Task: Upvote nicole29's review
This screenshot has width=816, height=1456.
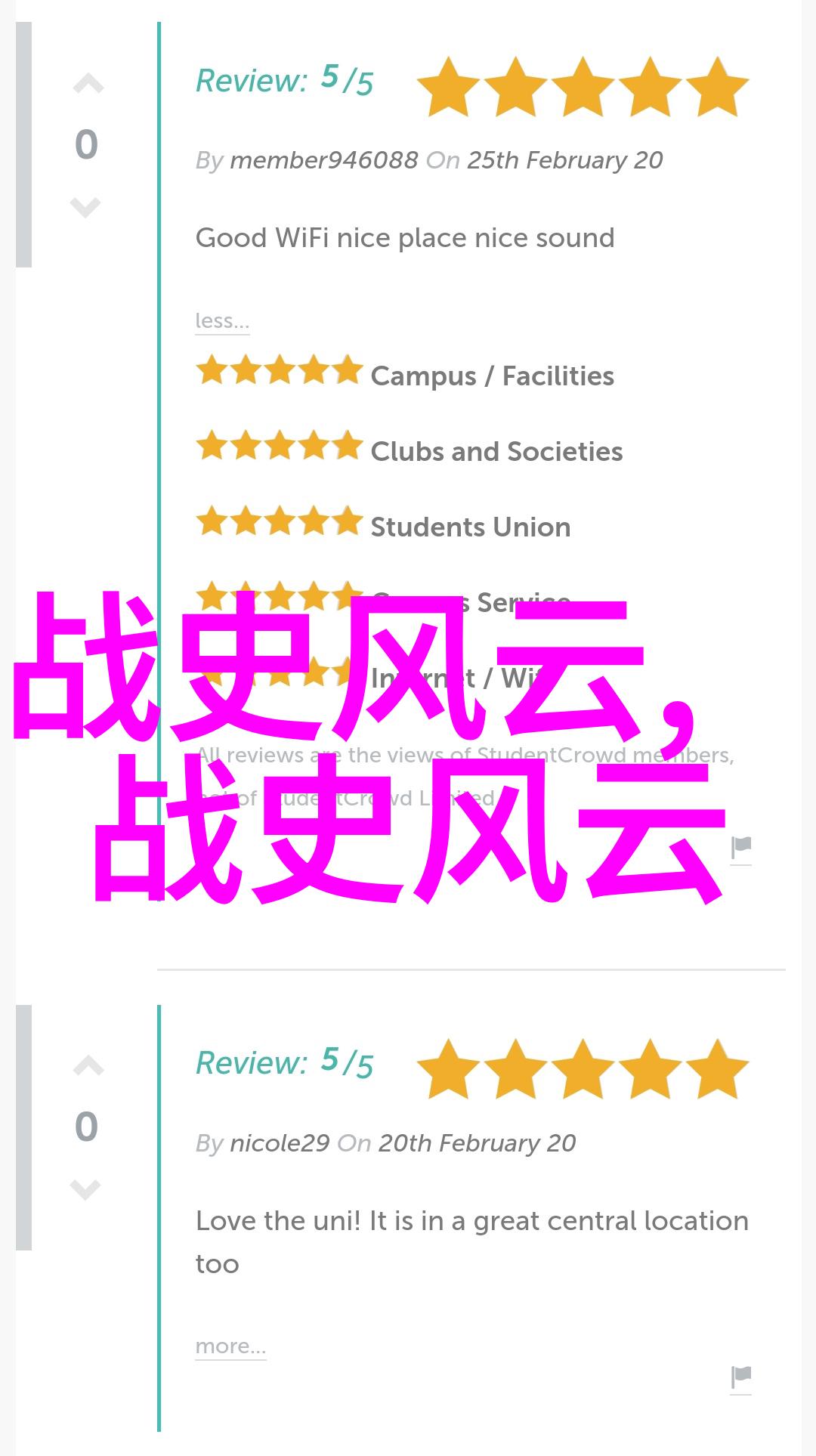Action: click(x=88, y=1066)
